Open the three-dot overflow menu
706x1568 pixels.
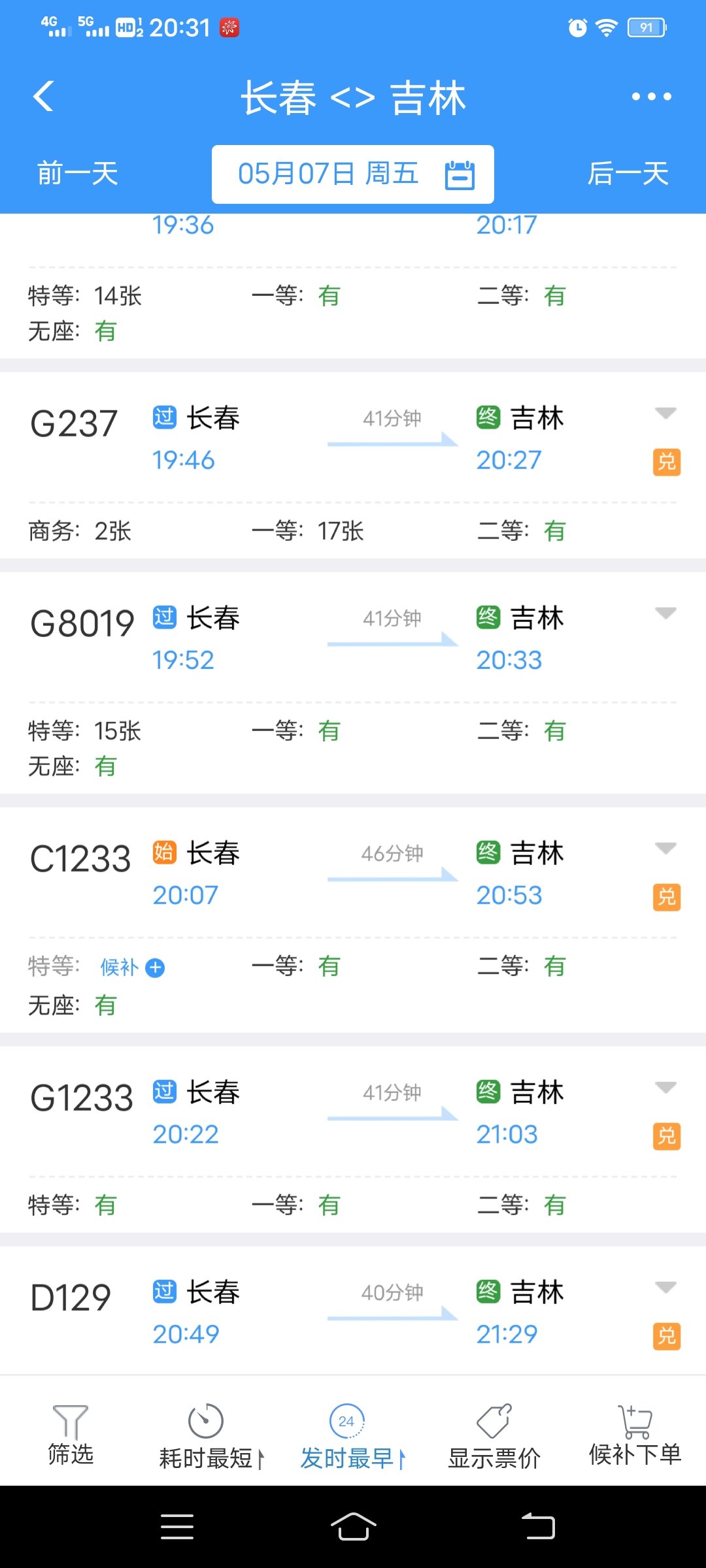(x=651, y=97)
